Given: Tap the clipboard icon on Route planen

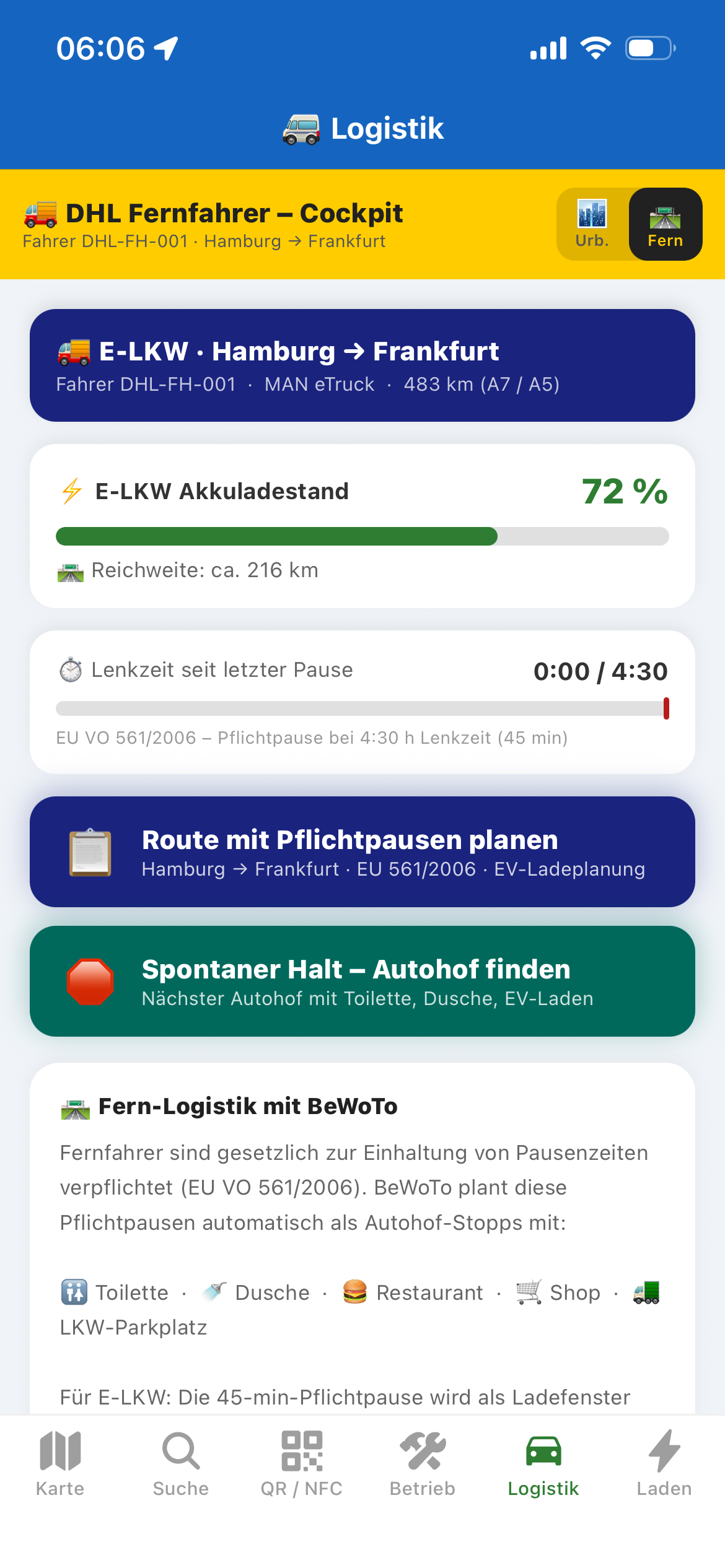Looking at the screenshot, I should (90, 853).
